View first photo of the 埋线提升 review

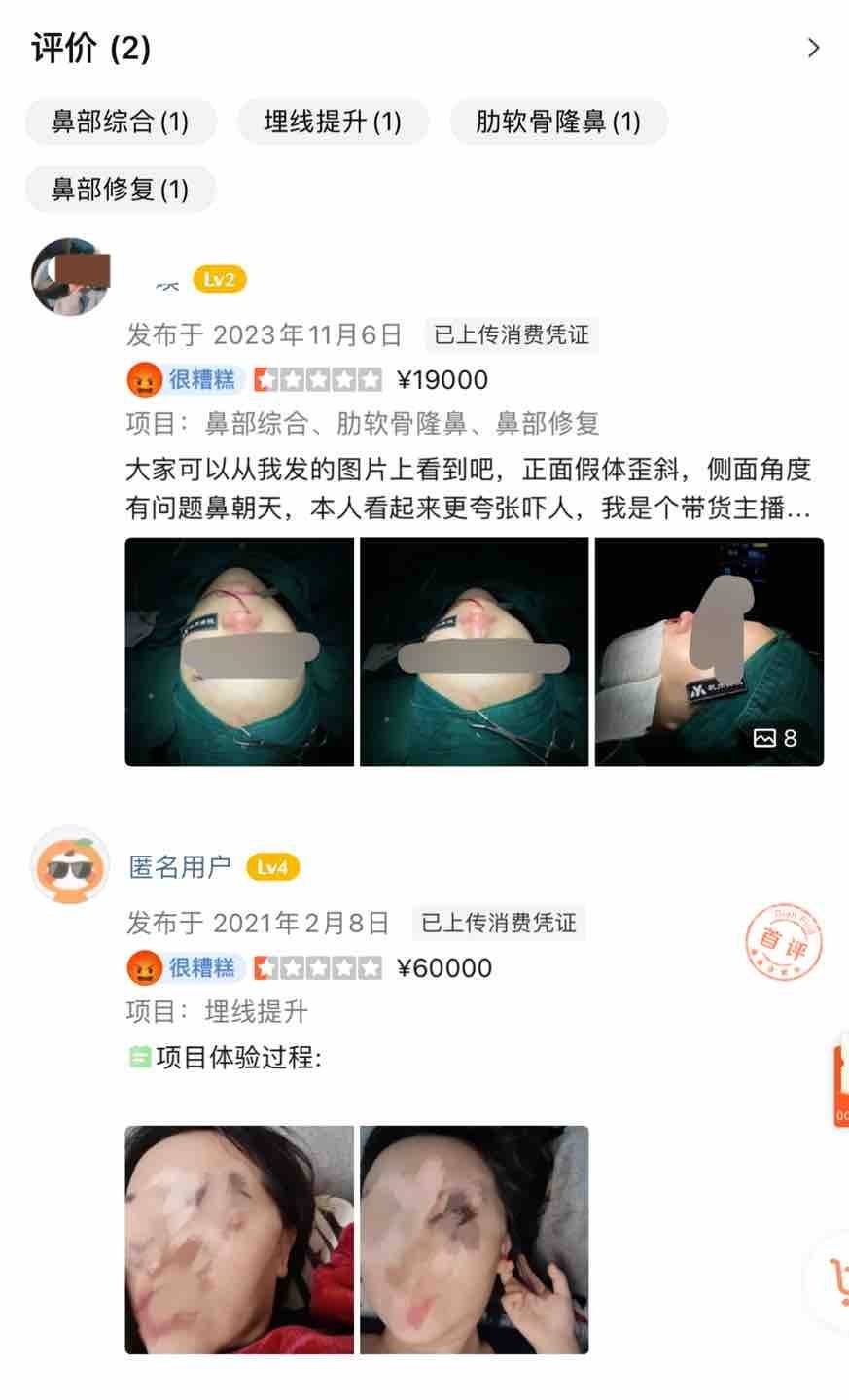[x=239, y=1240]
